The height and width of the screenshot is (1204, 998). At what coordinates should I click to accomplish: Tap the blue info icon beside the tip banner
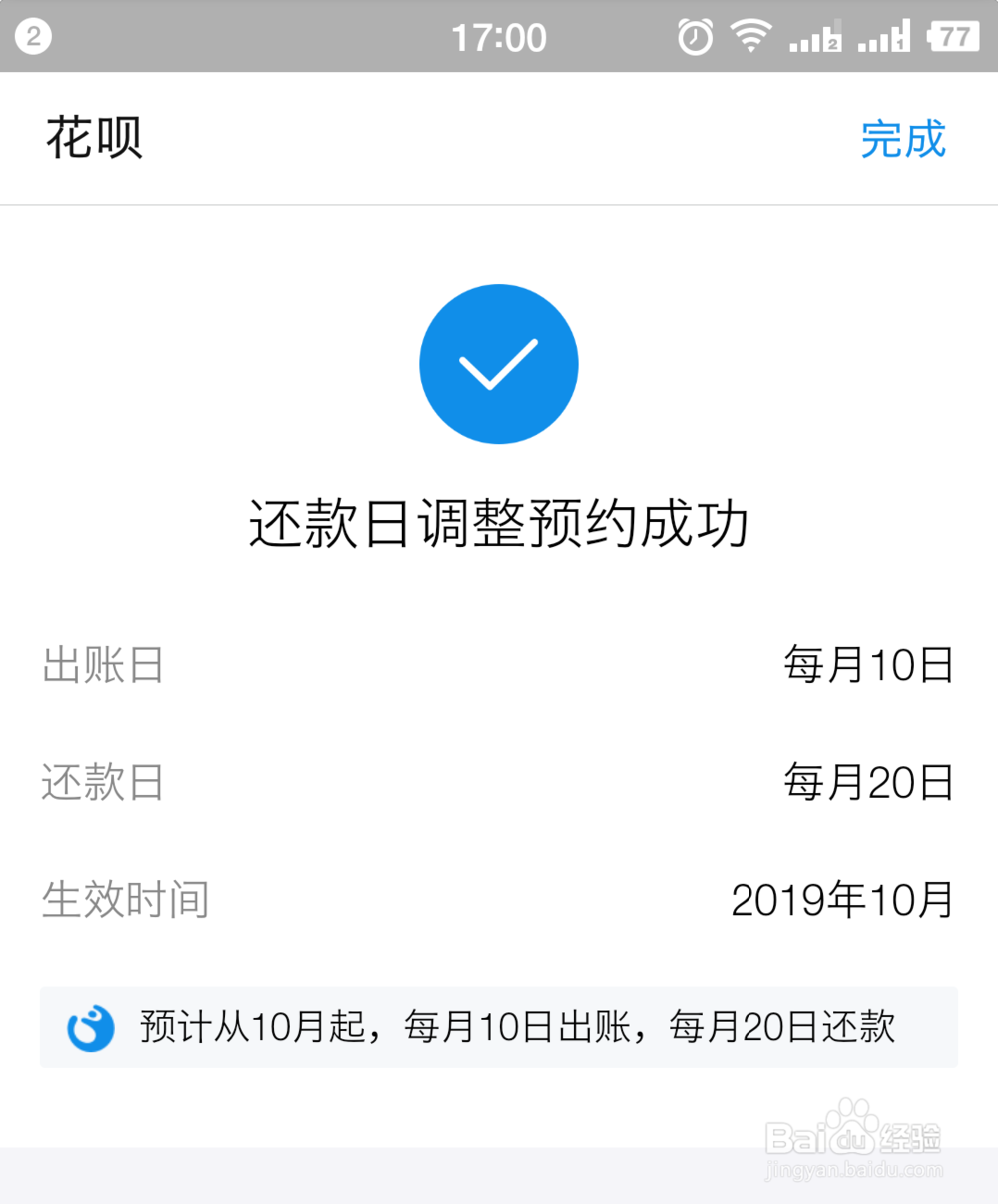click(91, 1027)
